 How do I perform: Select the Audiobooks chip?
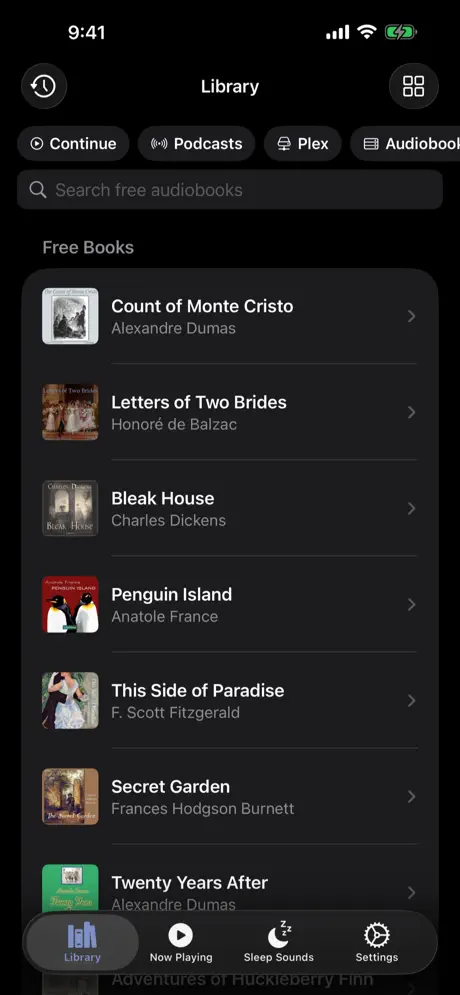(x=405, y=144)
